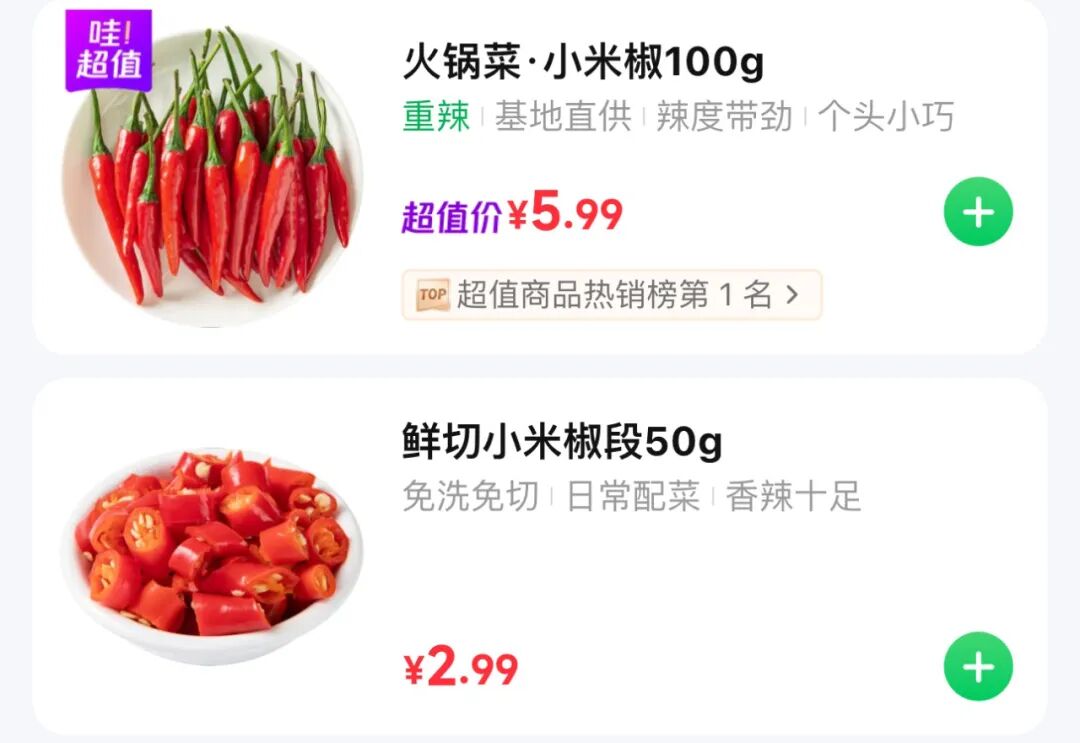The width and height of the screenshot is (1080, 743).
Task: Add 鲜切小米椒段50g to cart
Action: click(978, 667)
